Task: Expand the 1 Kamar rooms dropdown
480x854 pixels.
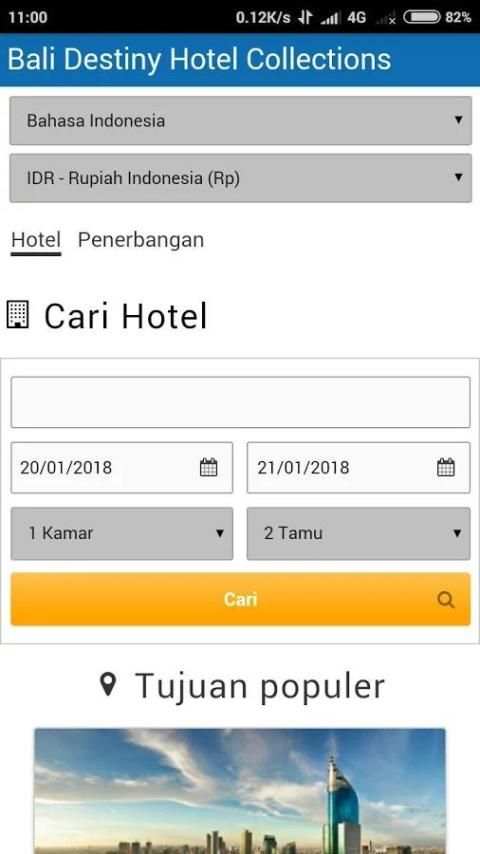Action: pyautogui.click(x=121, y=533)
